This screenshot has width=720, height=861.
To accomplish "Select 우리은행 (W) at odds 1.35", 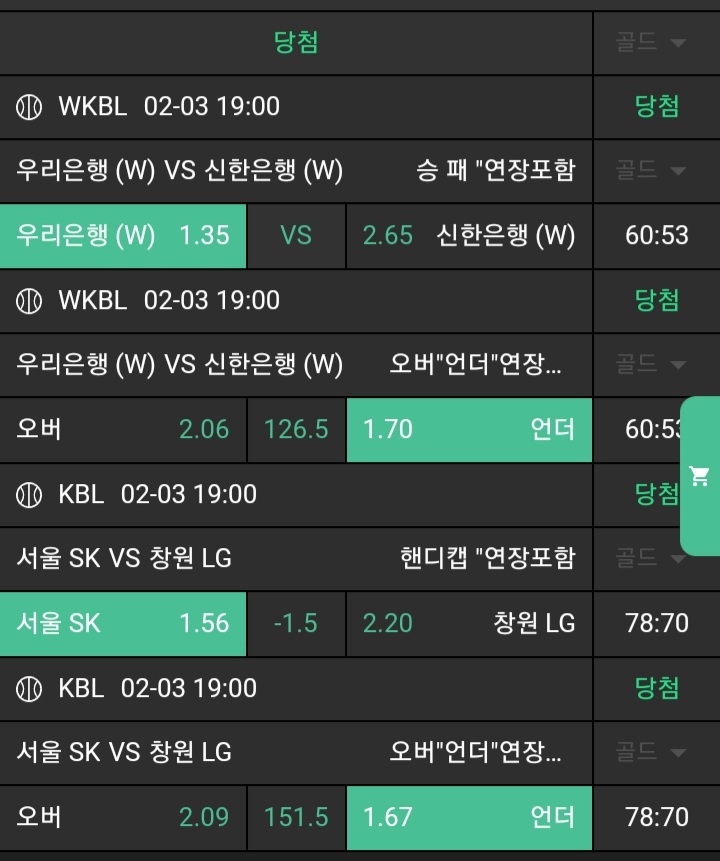I will click(x=123, y=236).
